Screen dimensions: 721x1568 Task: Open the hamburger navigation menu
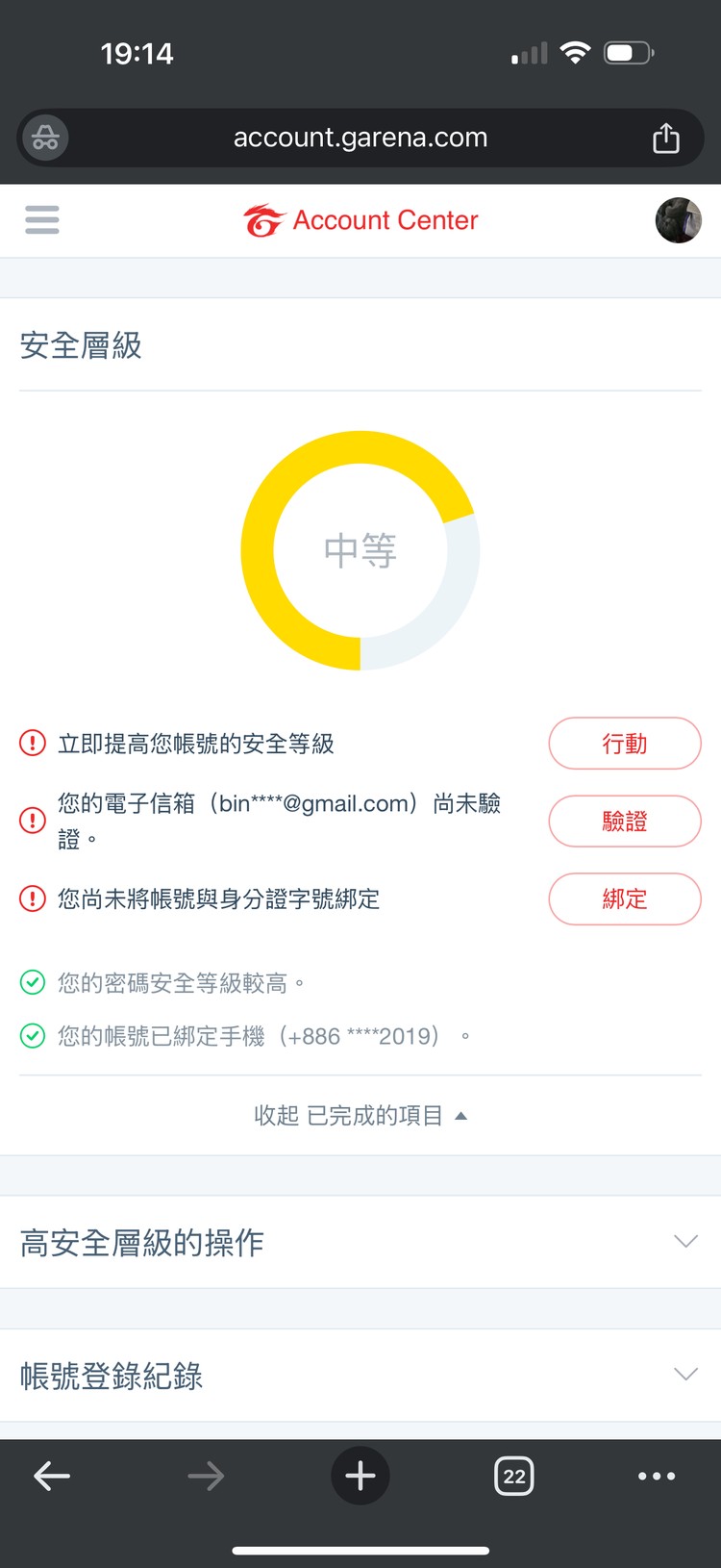(x=42, y=220)
